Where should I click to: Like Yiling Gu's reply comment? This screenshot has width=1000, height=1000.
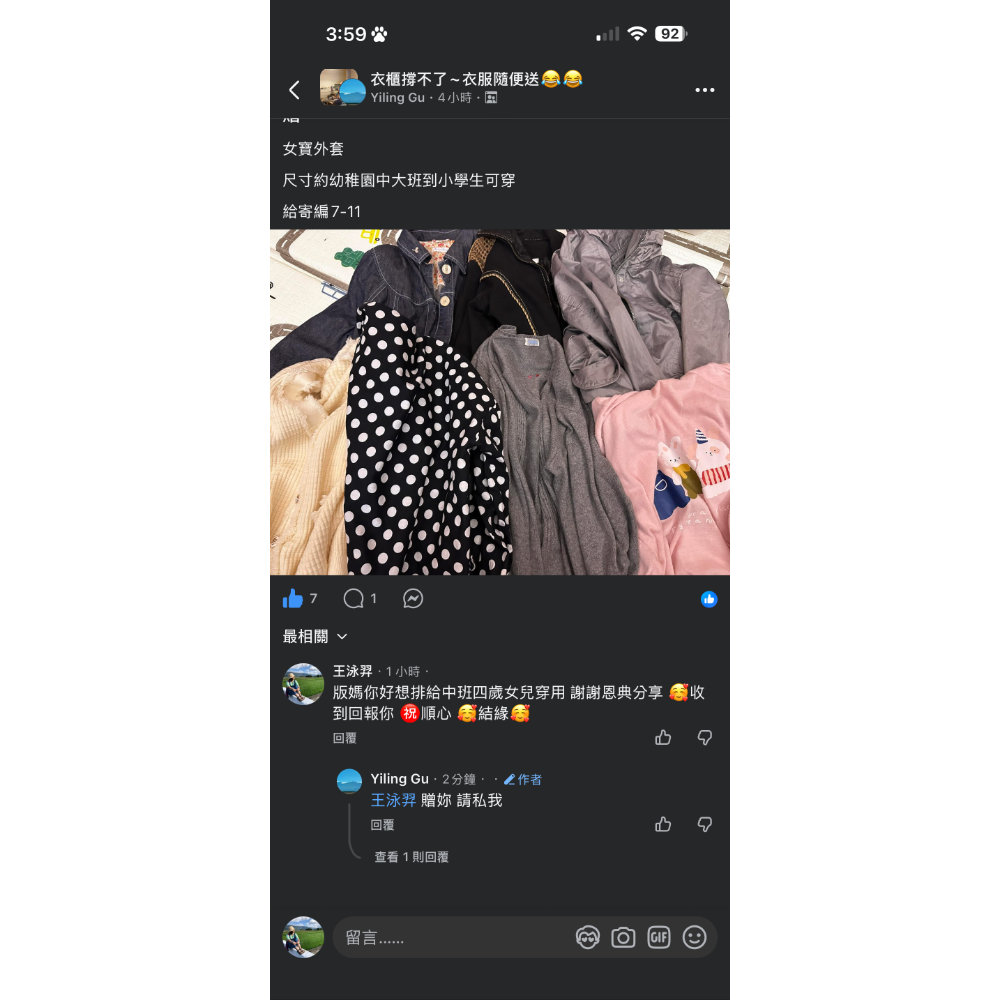tap(663, 825)
